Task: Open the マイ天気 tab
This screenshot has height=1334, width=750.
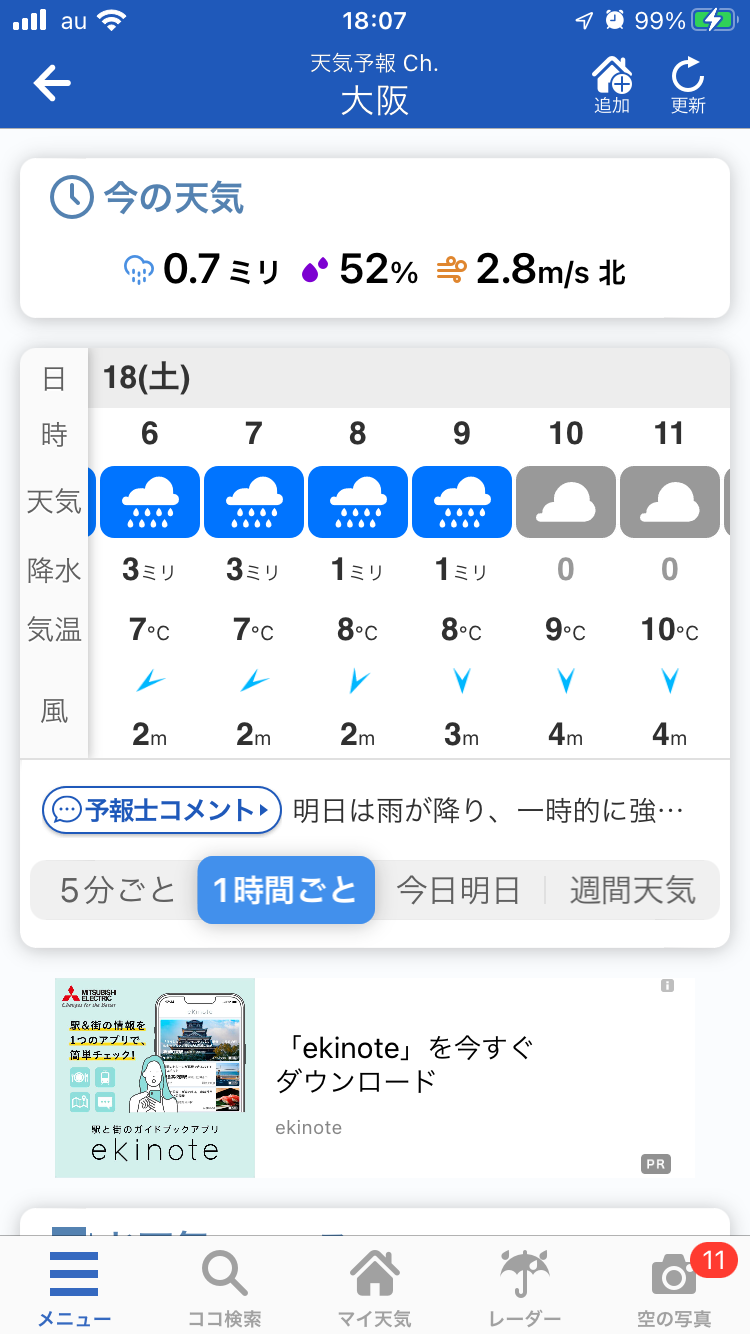Action: [374, 1287]
